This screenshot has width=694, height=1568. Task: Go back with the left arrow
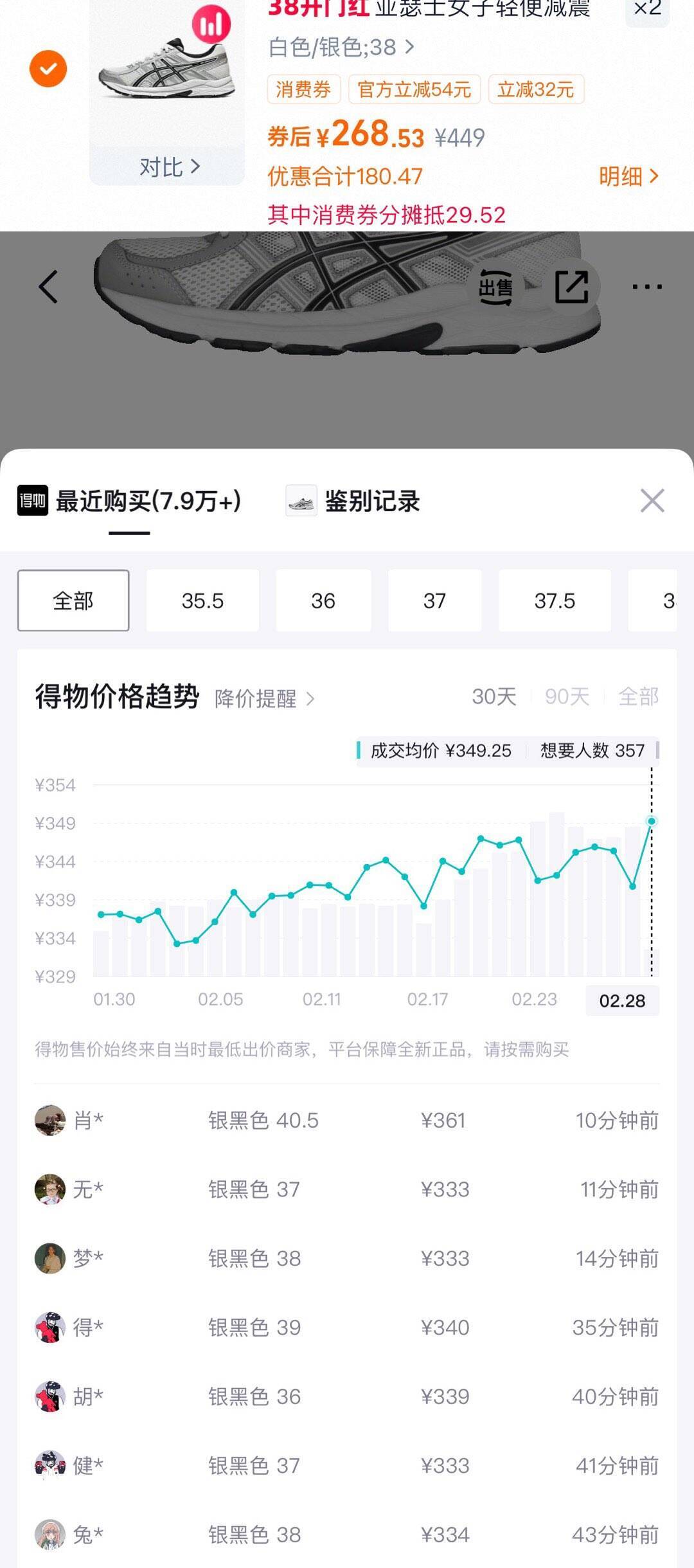(48, 287)
